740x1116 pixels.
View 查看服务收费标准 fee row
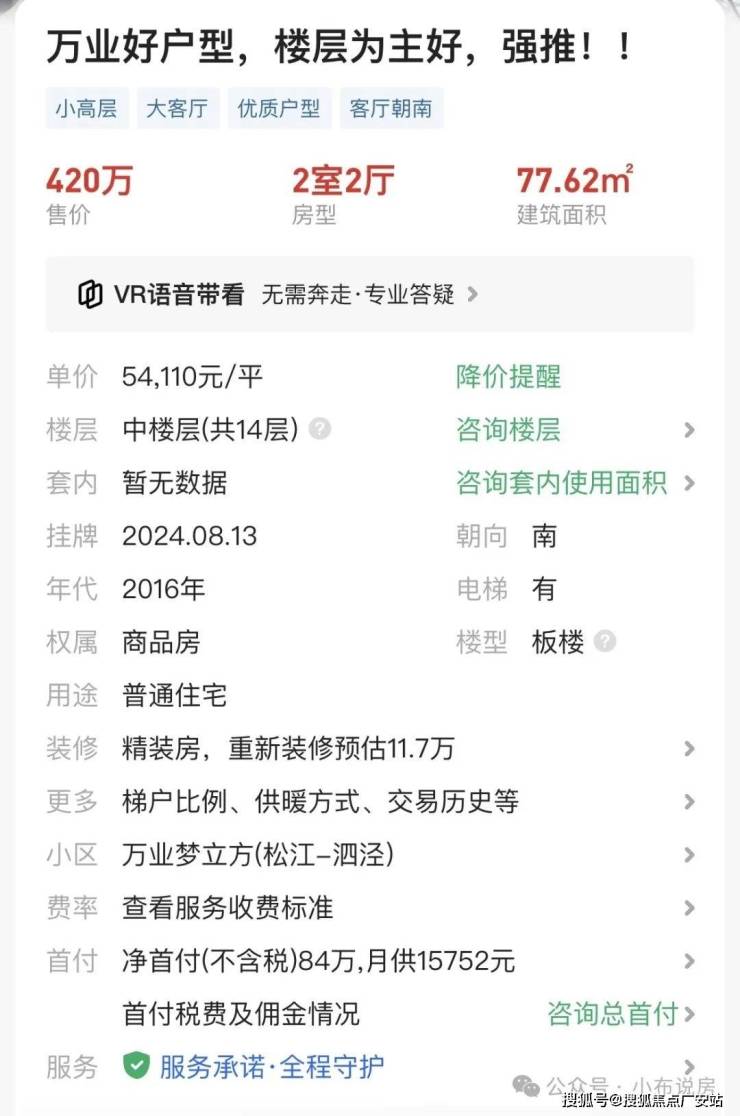[370, 908]
